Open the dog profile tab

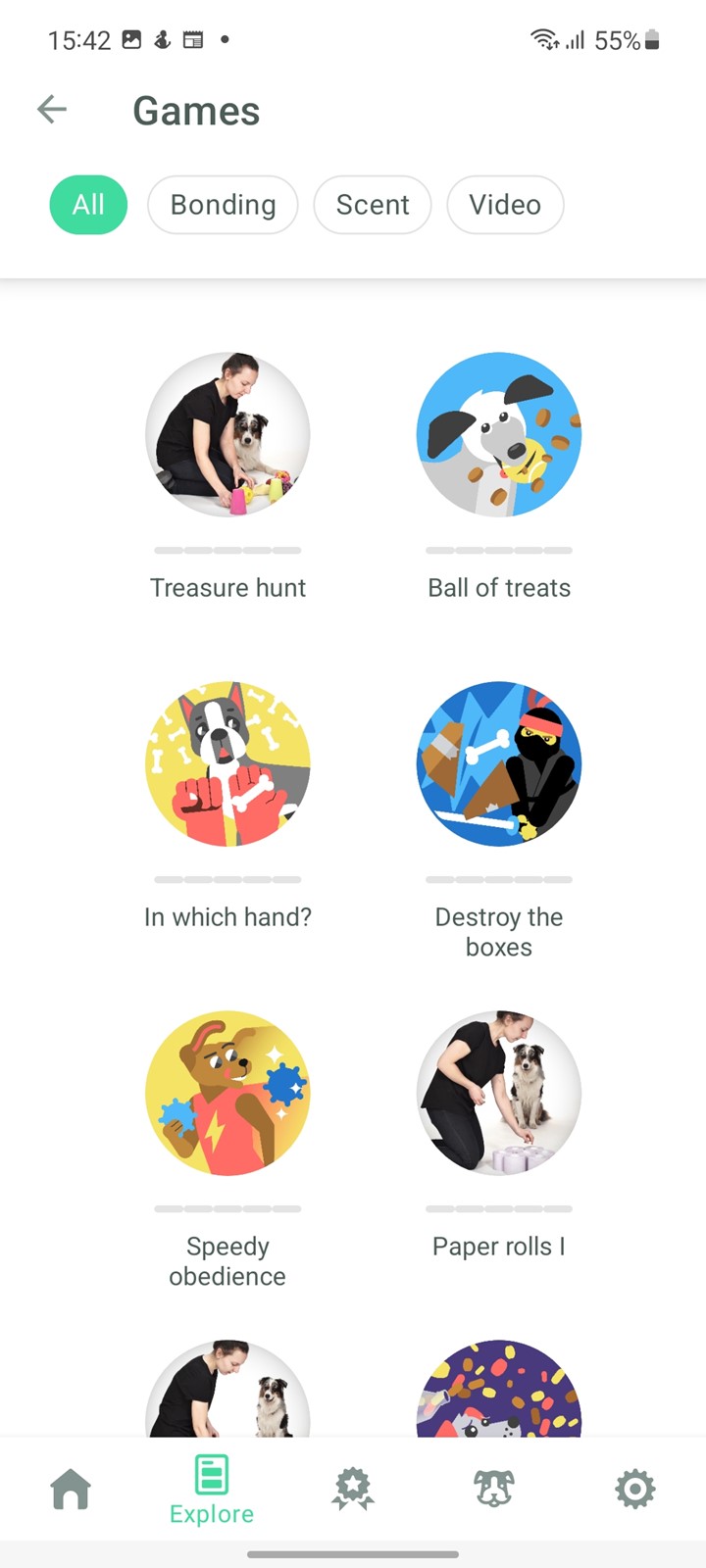point(494,1490)
